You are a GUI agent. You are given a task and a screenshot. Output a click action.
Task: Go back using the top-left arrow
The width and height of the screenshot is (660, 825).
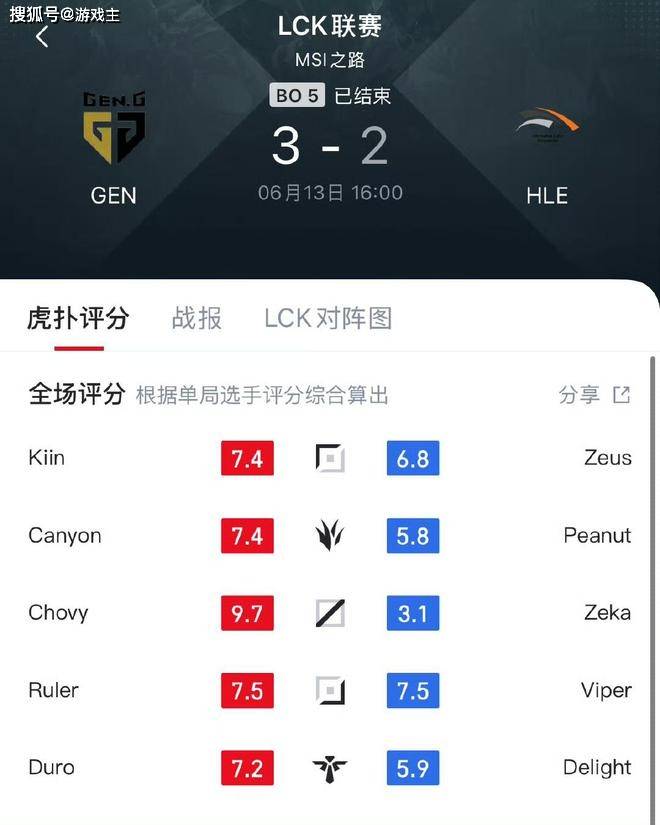tap(42, 38)
